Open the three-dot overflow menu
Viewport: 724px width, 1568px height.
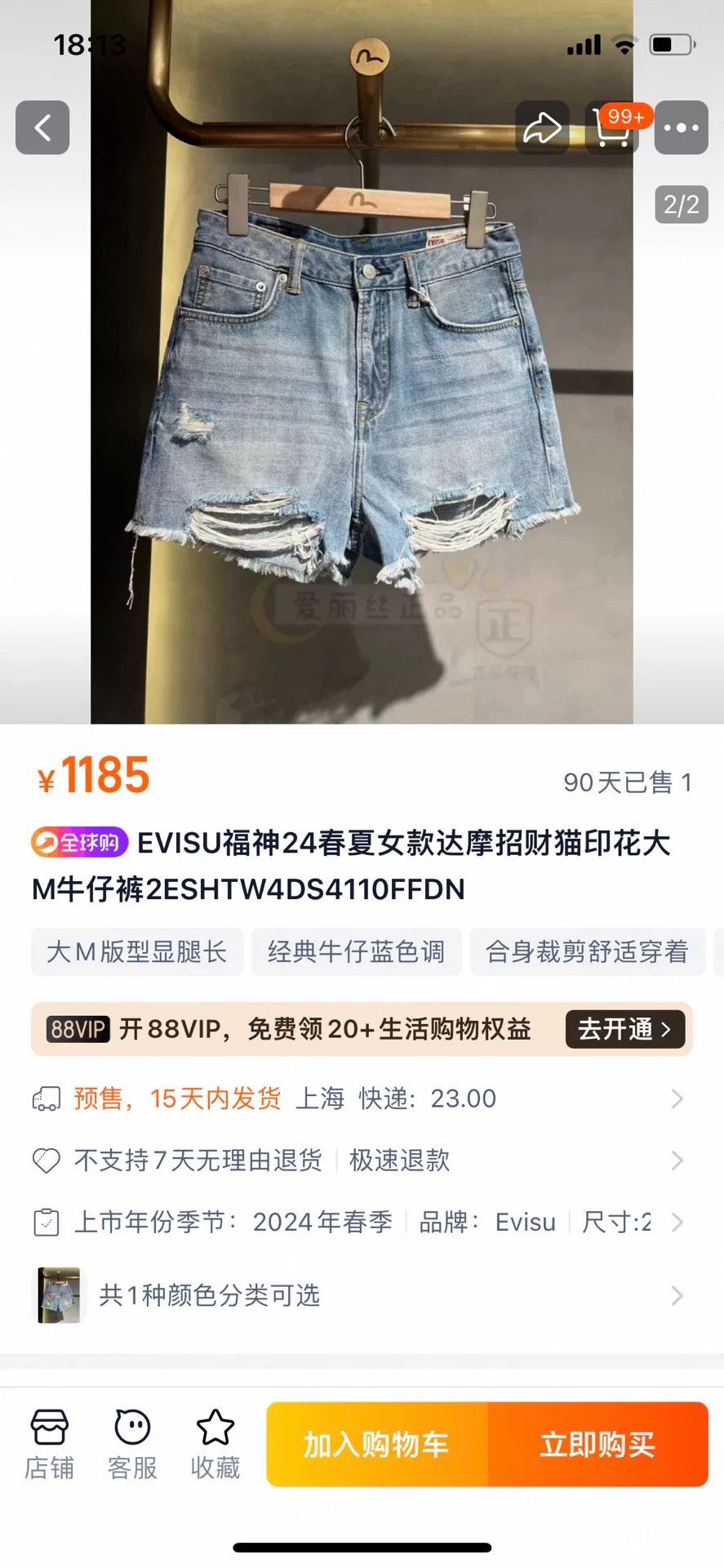click(x=682, y=127)
